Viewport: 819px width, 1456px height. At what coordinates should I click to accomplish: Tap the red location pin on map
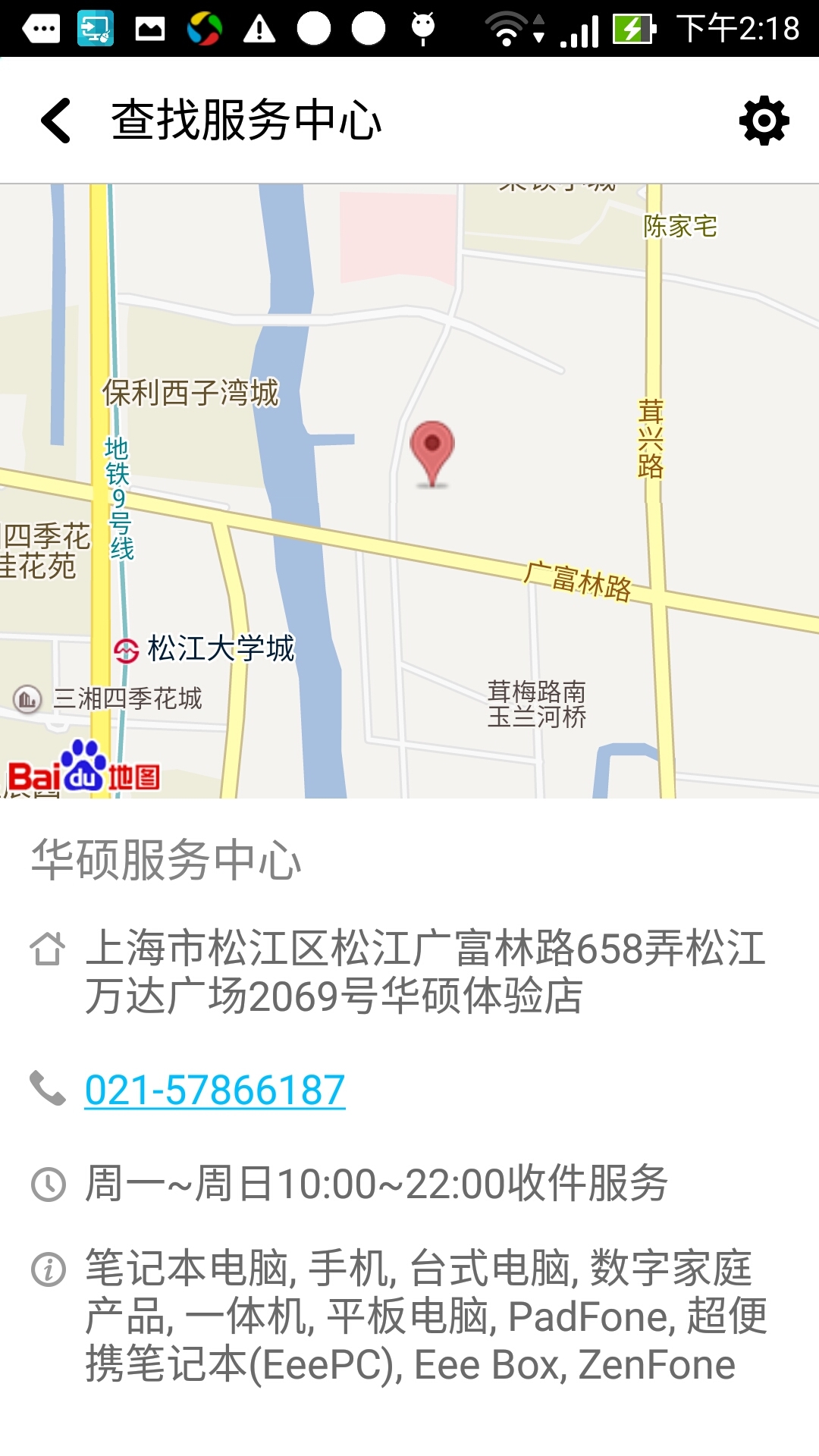tap(432, 453)
